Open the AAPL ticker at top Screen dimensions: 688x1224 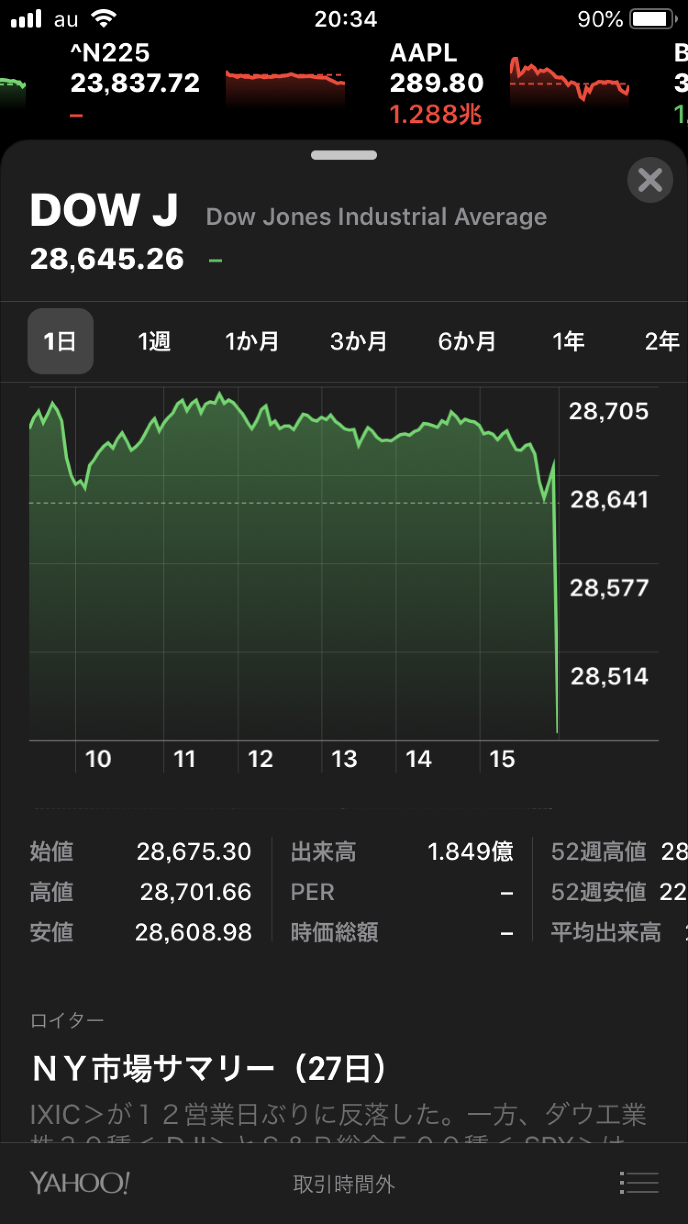[437, 83]
